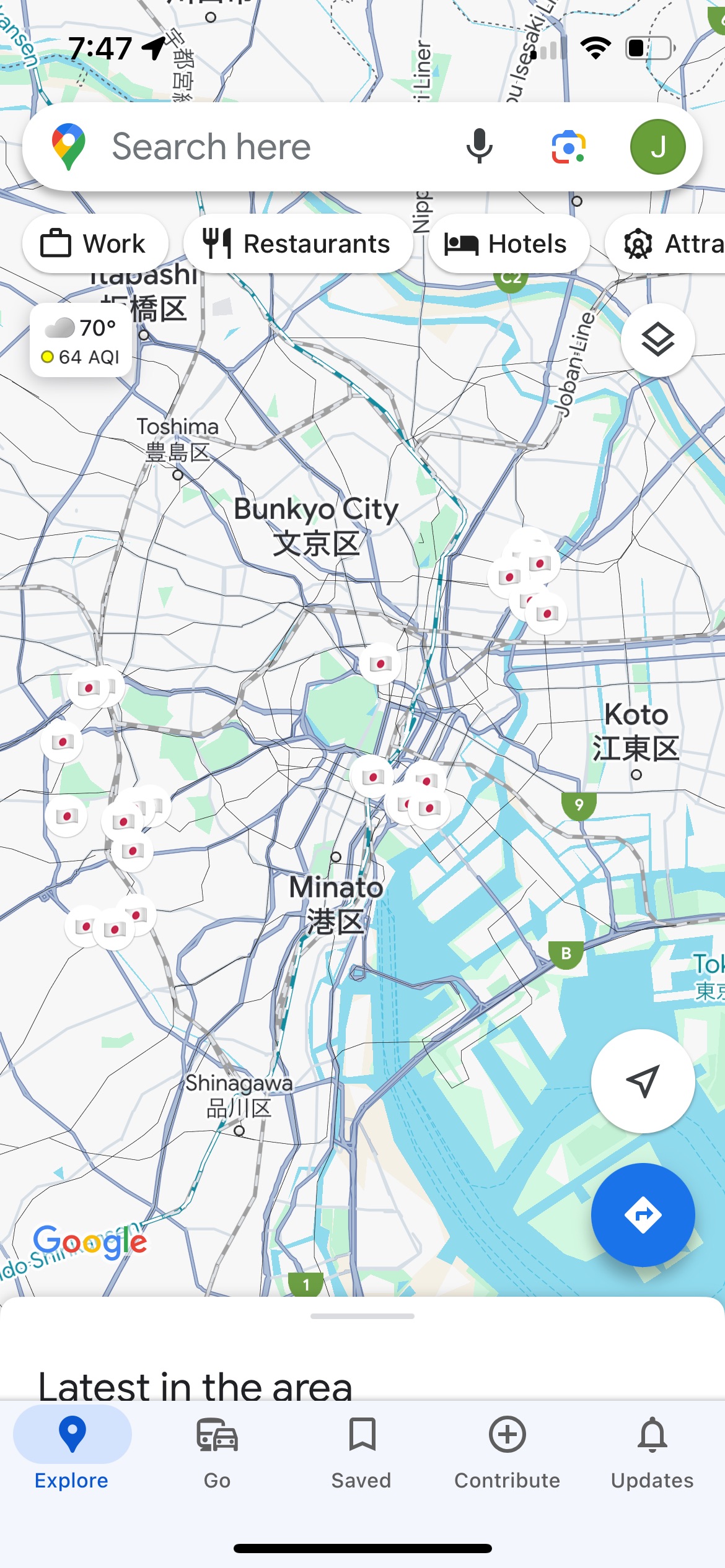Open the weather and AQI widget
The width and height of the screenshot is (725, 1568).
(x=81, y=341)
